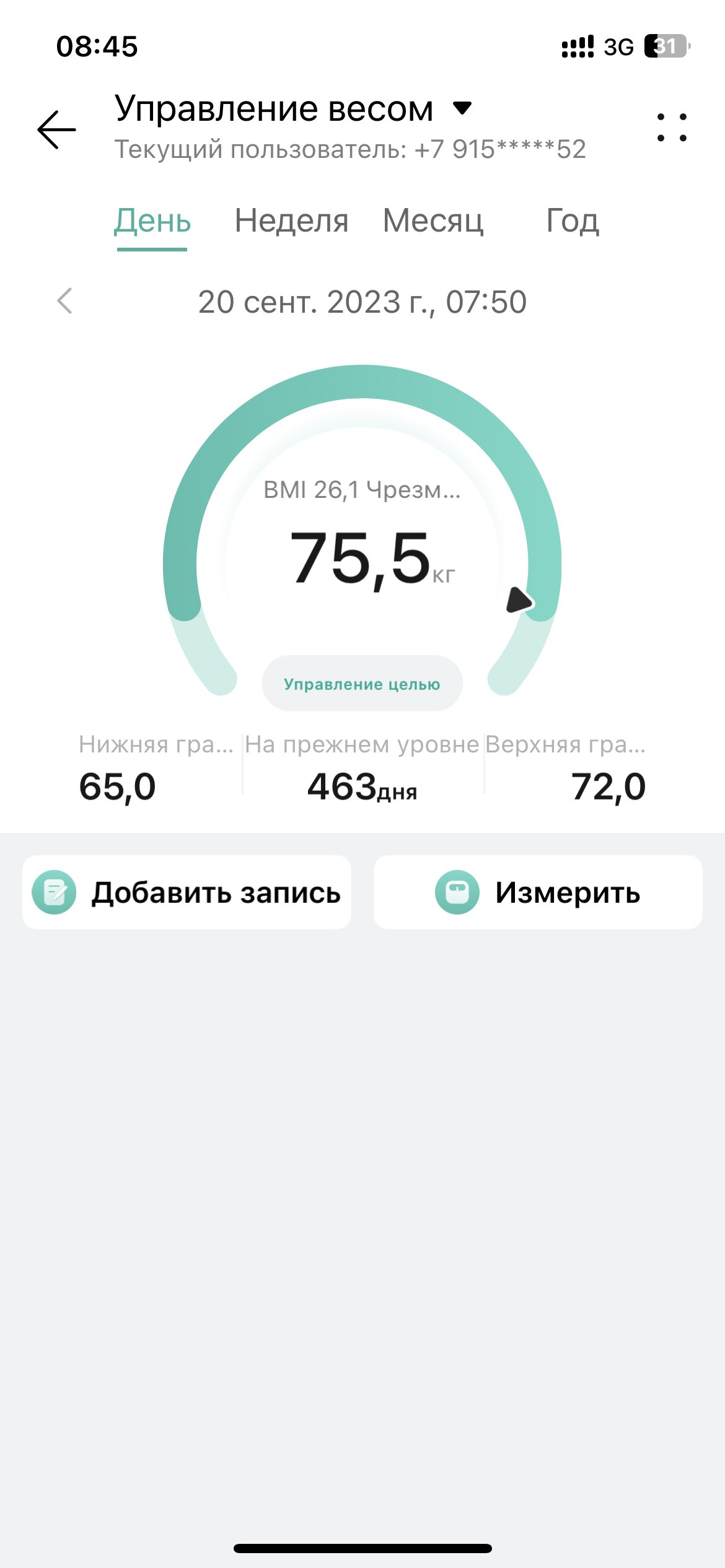Select the День tab
Screen dimensions: 725x1568
coord(152,221)
